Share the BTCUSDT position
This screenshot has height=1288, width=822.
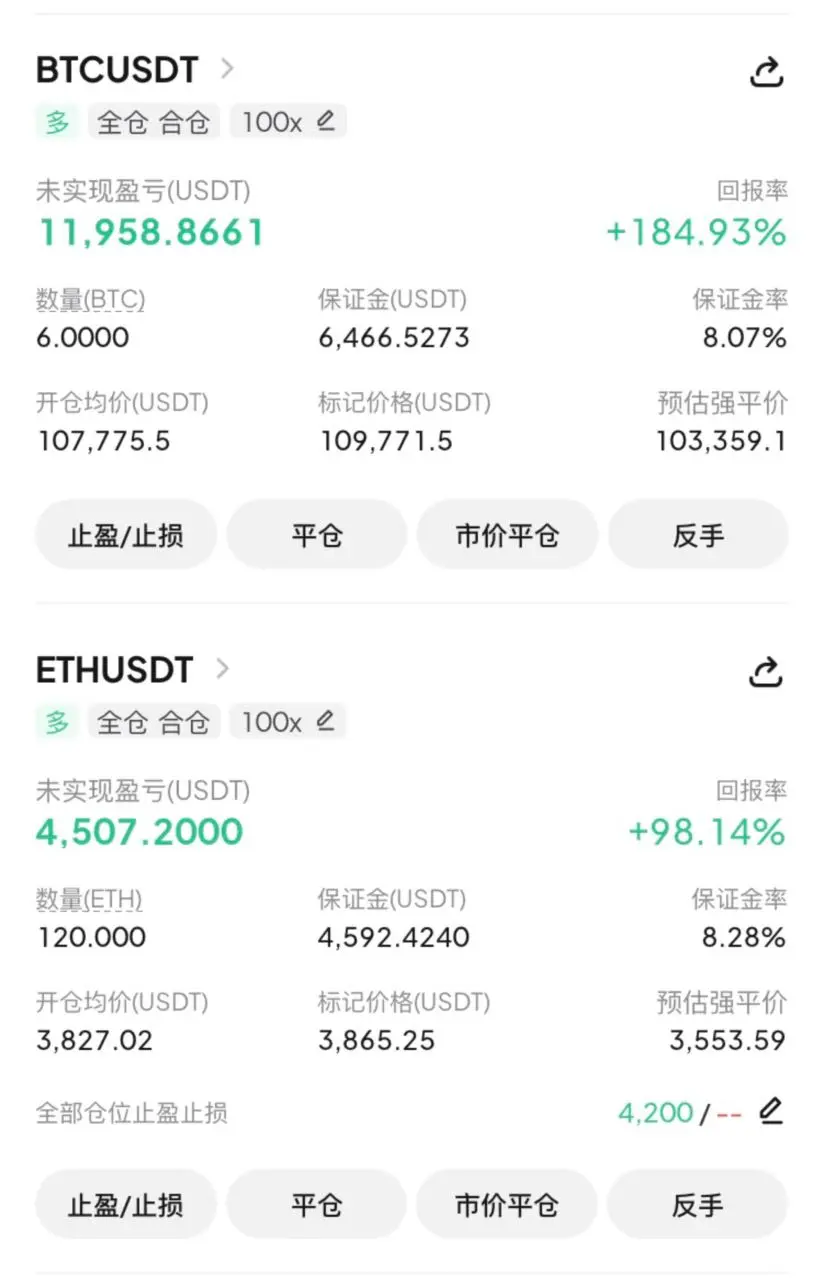point(766,72)
